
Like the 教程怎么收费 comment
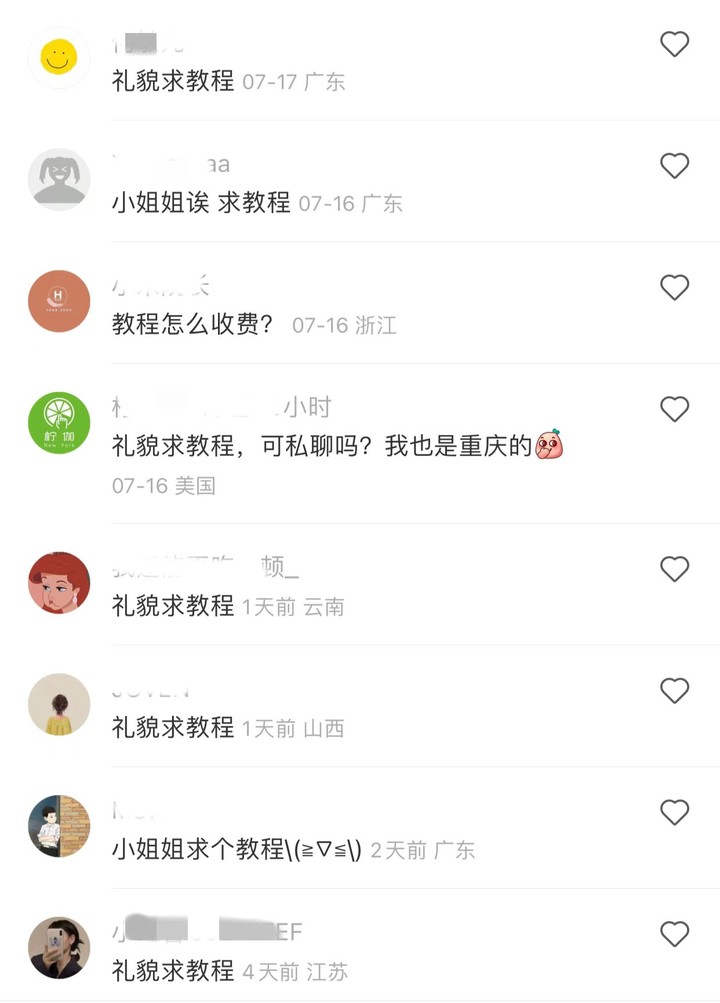point(675,287)
